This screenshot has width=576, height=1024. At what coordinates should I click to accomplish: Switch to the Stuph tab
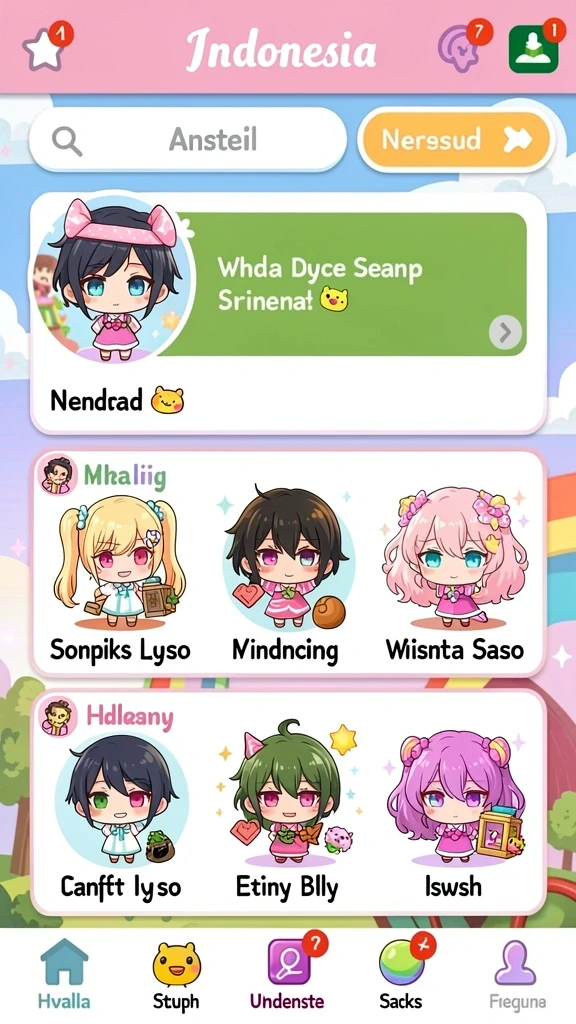coord(176,974)
